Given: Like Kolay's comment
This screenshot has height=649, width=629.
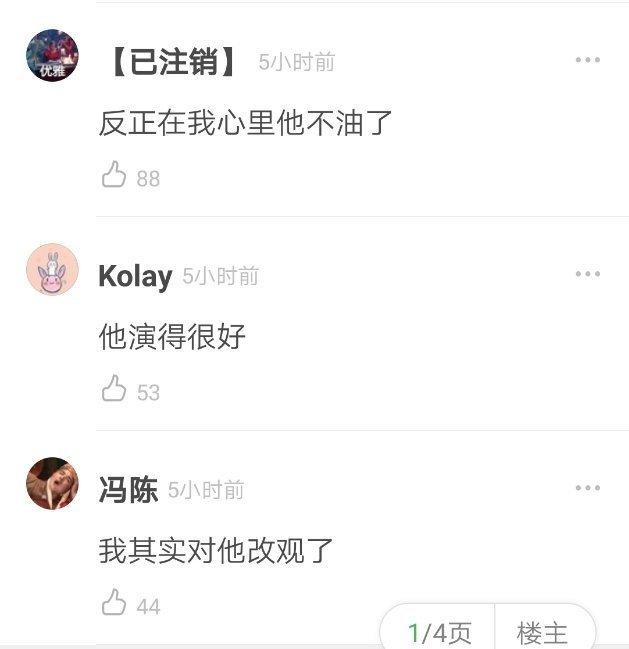Looking at the screenshot, I should pos(114,390).
